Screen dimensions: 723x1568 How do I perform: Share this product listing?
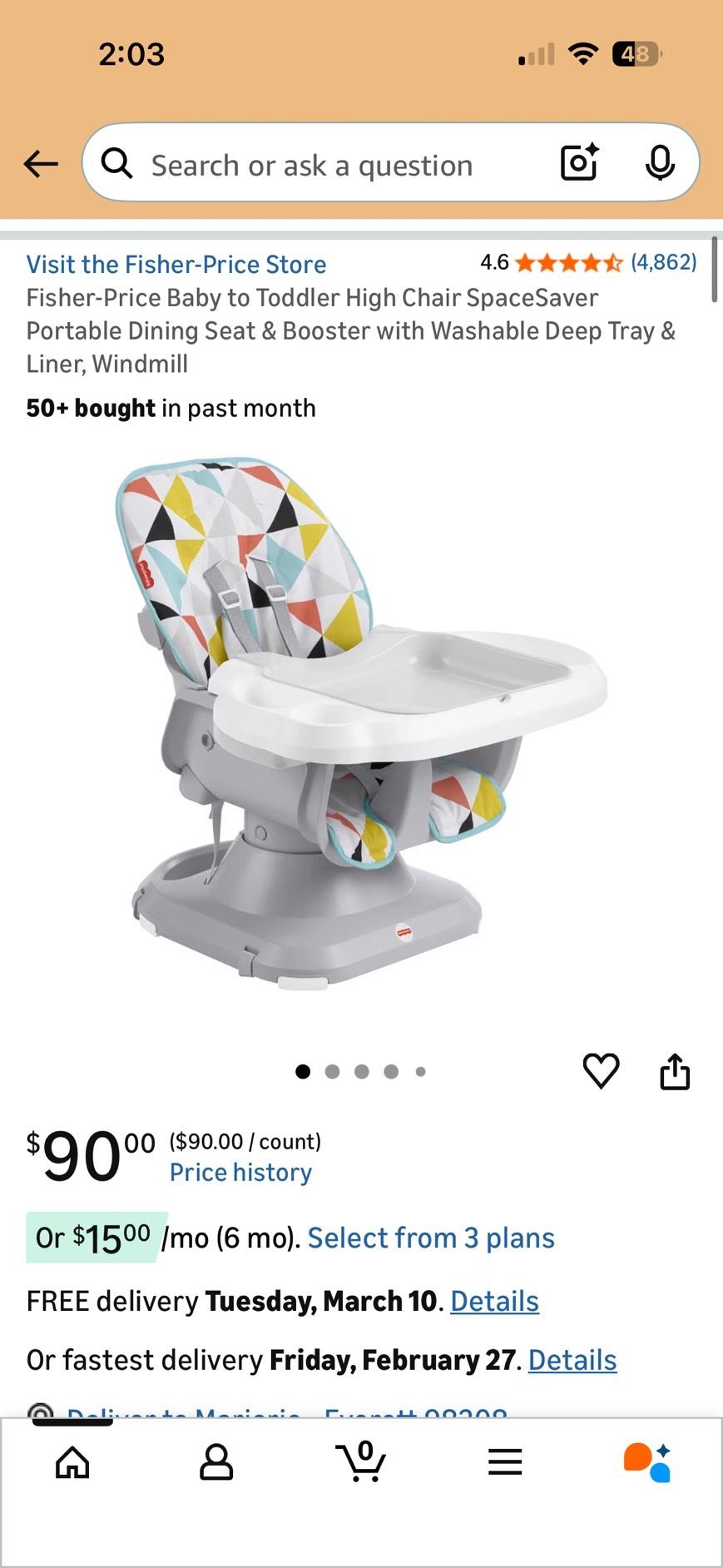coord(675,1071)
